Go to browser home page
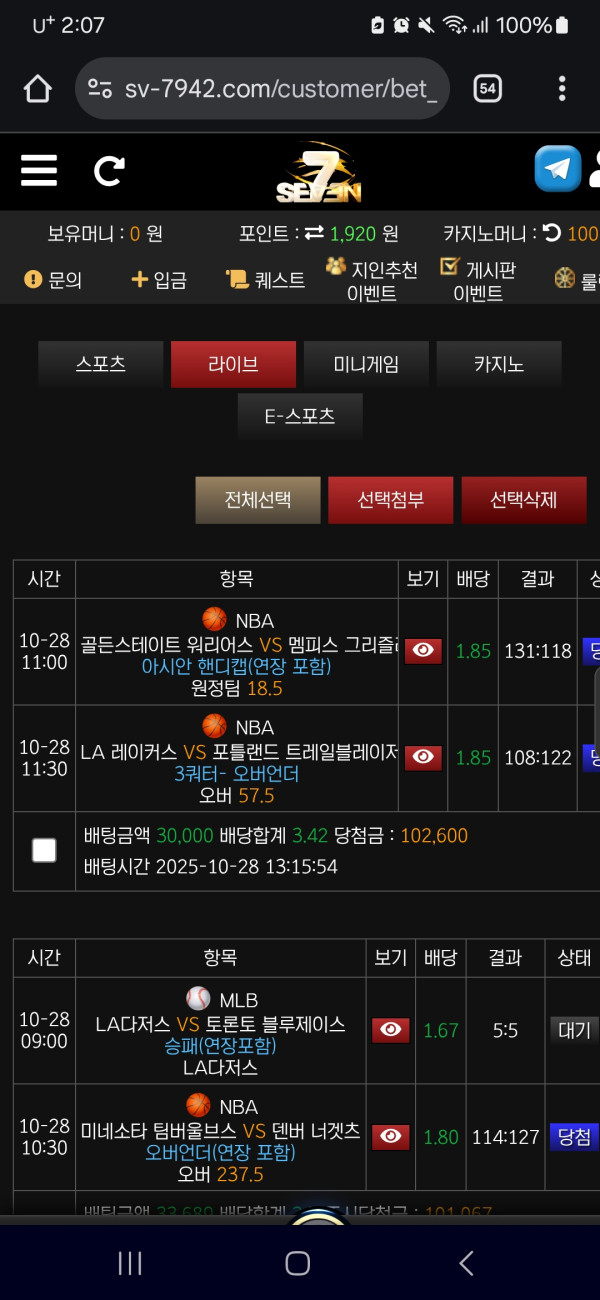 coord(37,89)
